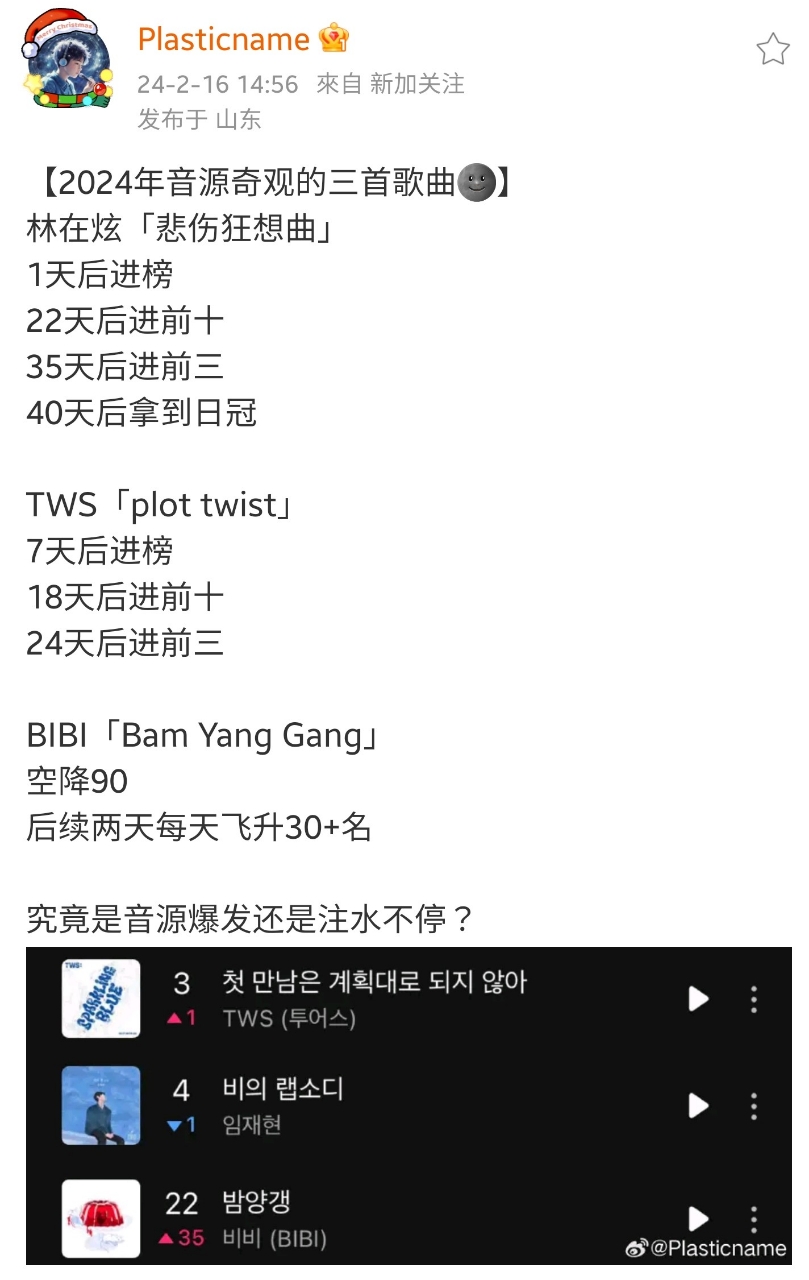Open the Plasticname username link
Viewport: 809px width, 1280px height.
coord(223,39)
